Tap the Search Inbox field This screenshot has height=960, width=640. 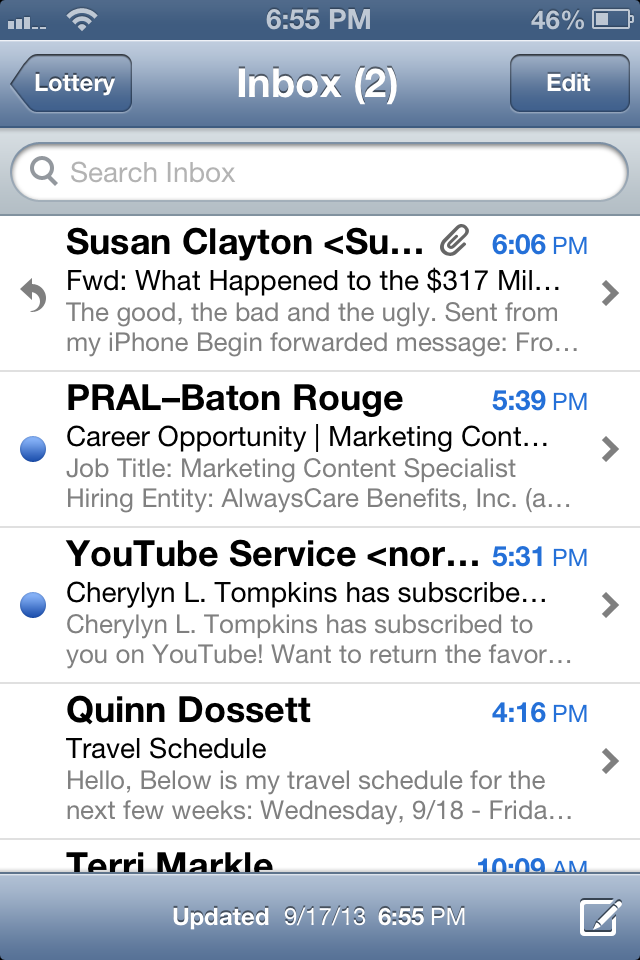pyautogui.click(x=320, y=172)
